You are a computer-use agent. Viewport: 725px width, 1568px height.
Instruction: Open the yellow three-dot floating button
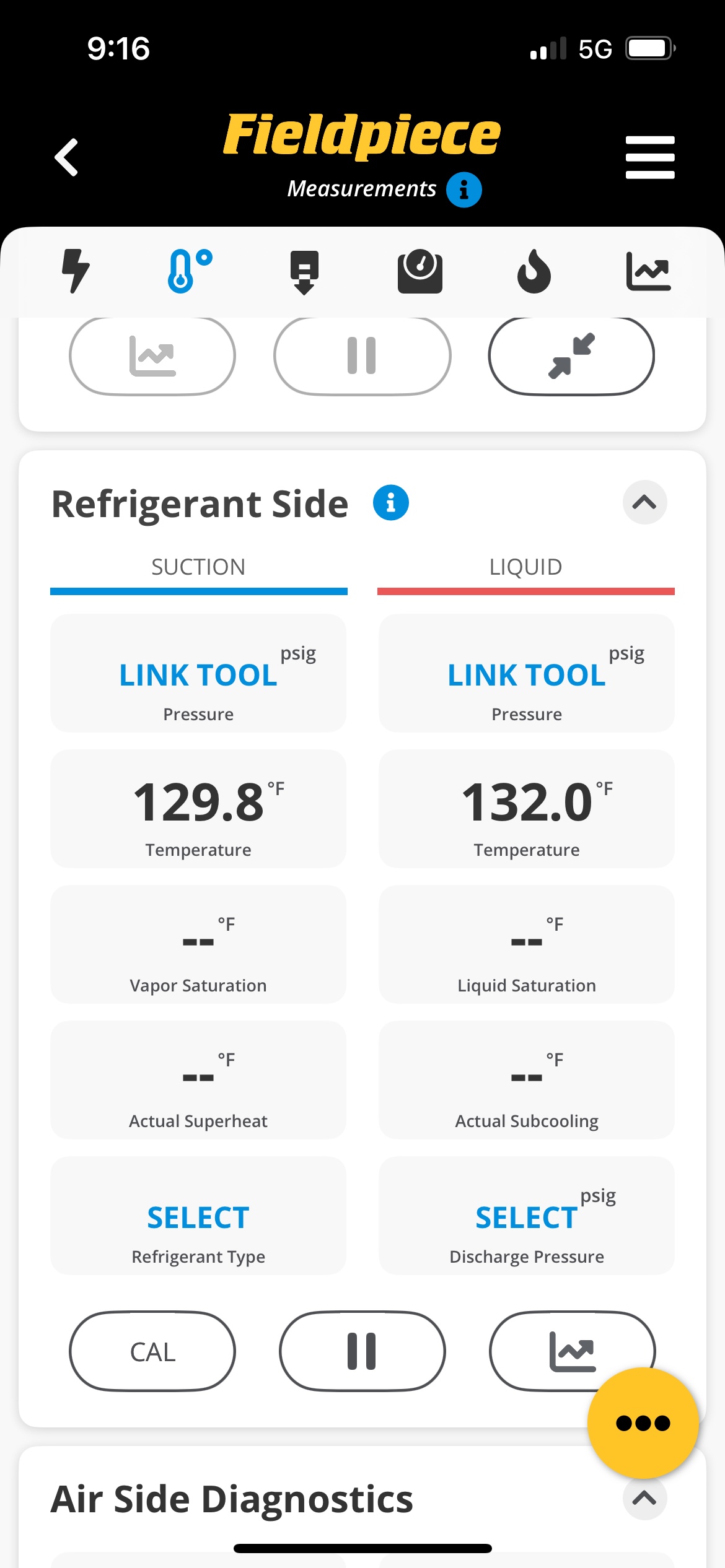[643, 1423]
